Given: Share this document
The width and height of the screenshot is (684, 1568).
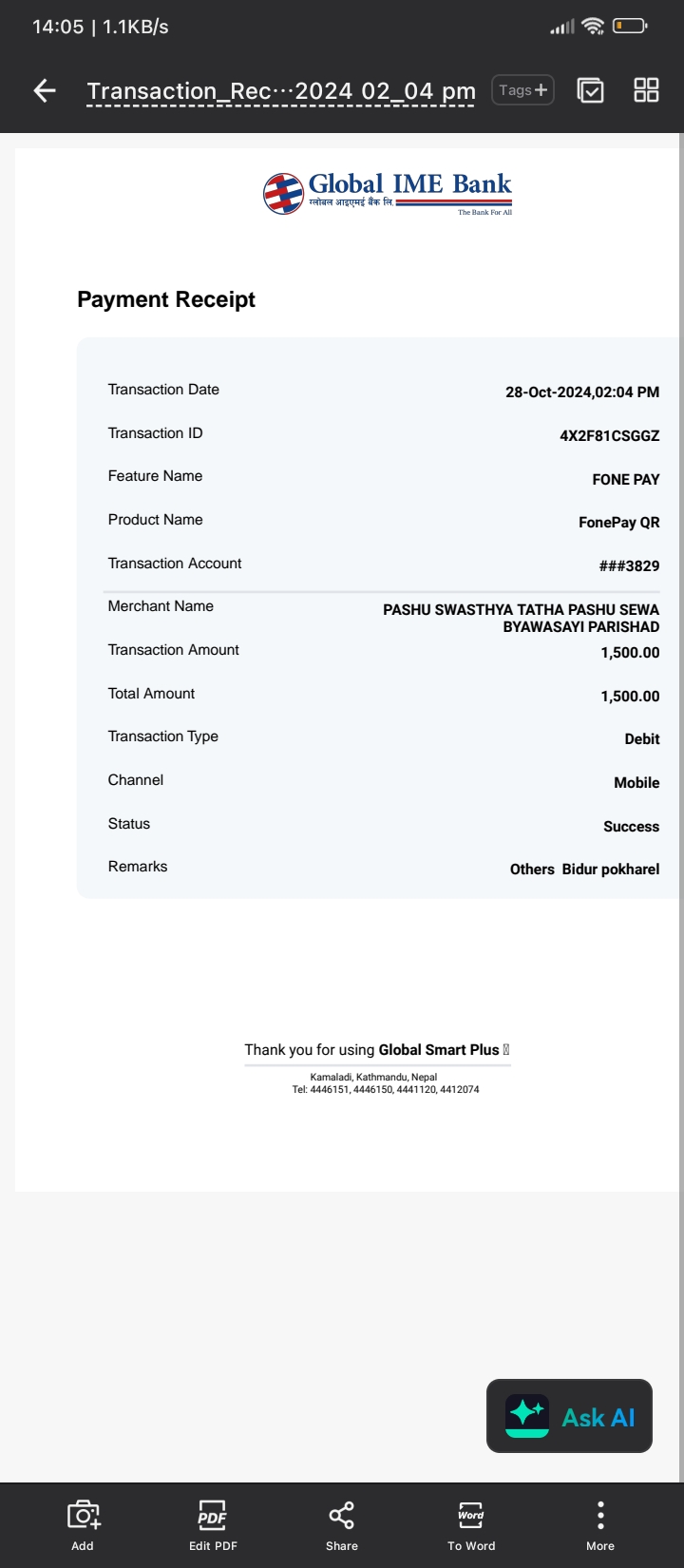Looking at the screenshot, I should (342, 1523).
